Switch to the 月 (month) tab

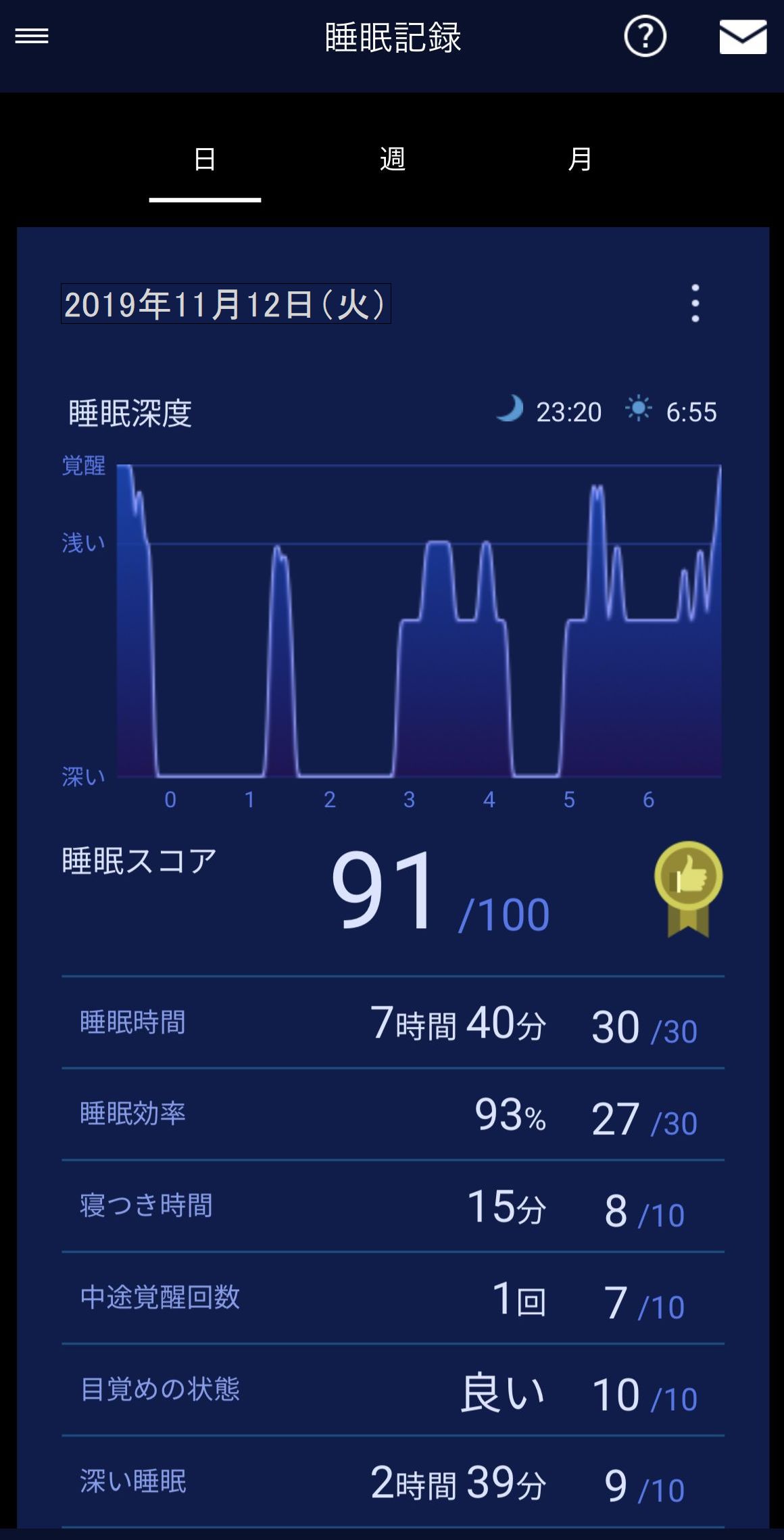coord(580,160)
